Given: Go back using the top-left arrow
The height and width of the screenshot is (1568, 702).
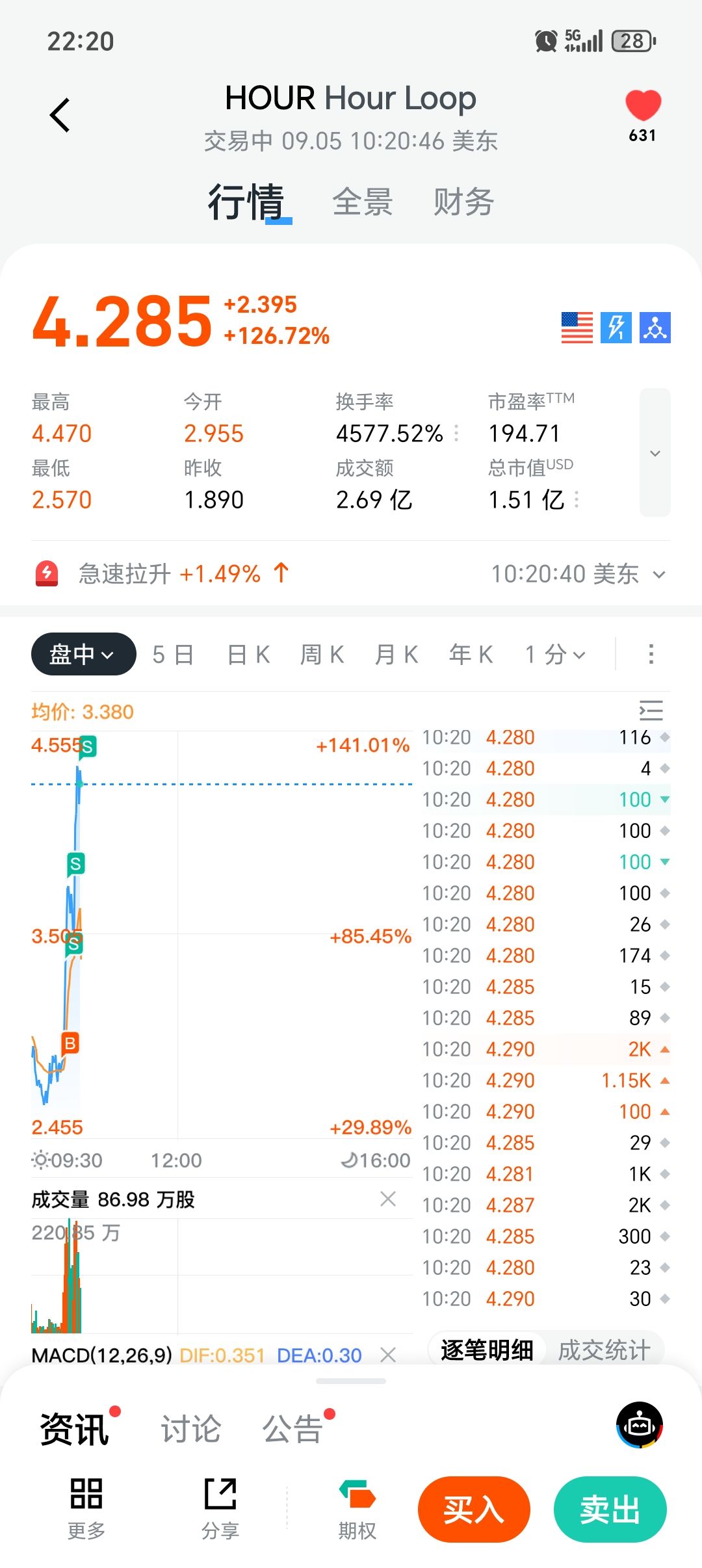Looking at the screenshot, I should tap(60, 116).
